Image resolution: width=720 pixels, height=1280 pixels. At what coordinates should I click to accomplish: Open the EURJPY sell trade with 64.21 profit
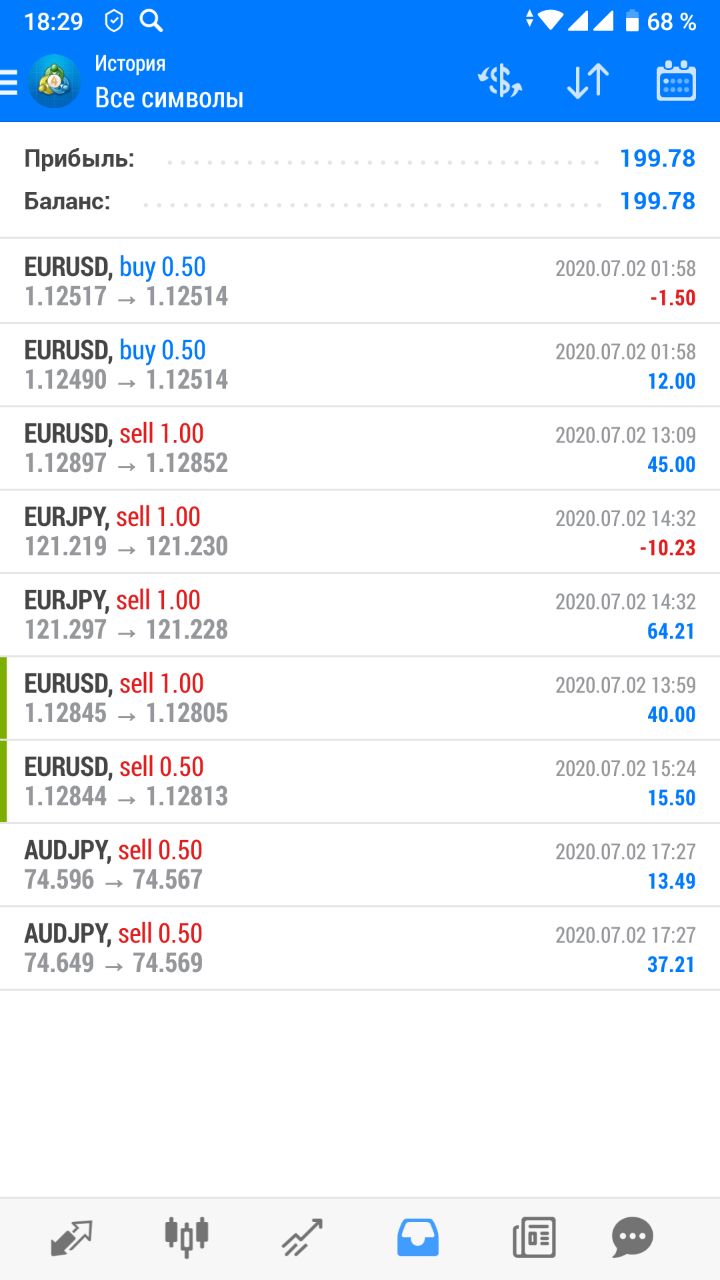[360, 615]
